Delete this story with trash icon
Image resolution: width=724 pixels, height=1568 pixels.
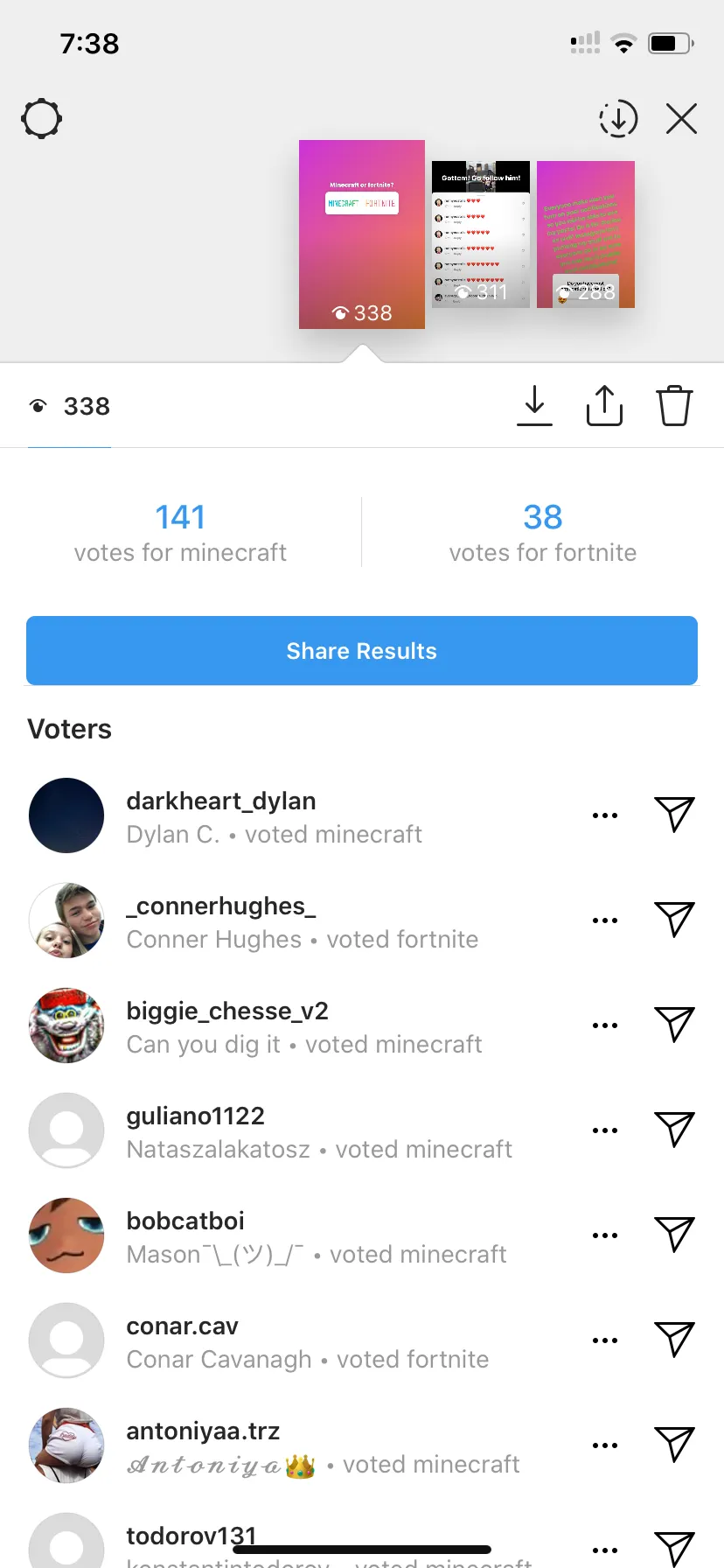[674, 406]
